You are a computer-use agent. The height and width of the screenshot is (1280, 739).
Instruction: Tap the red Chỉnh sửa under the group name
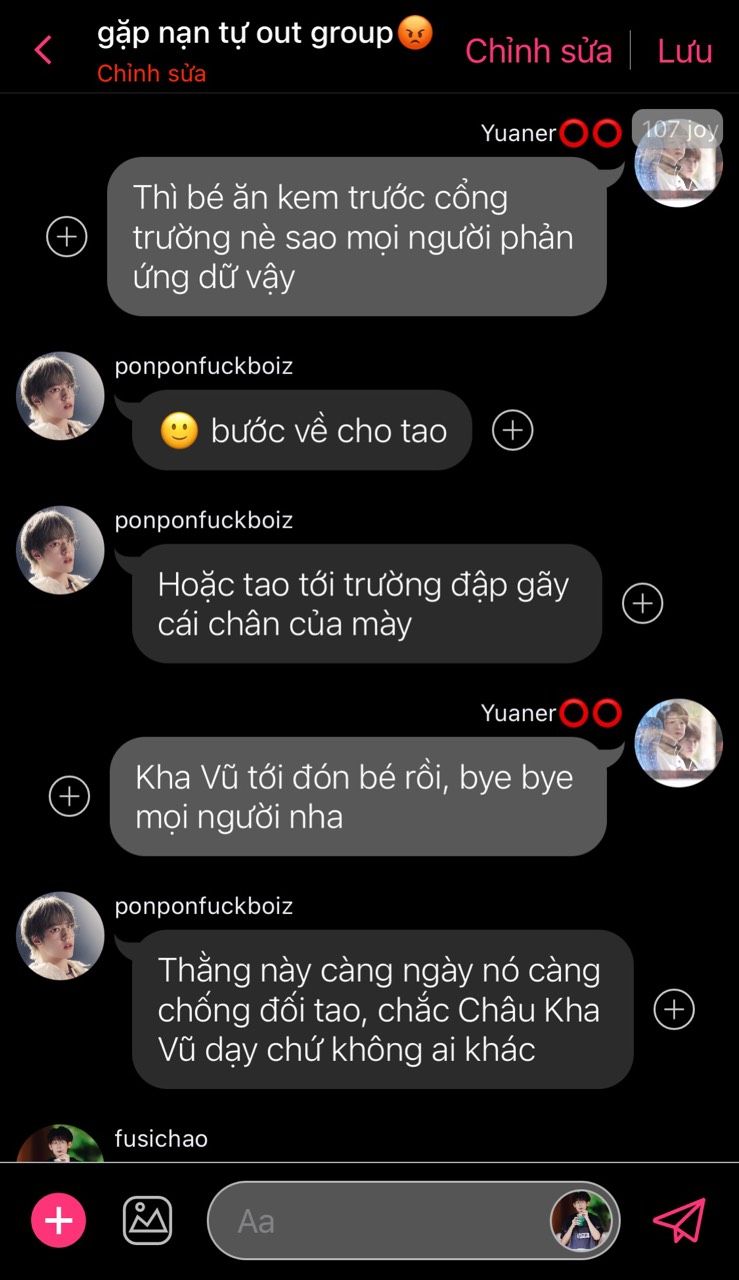[x=151, y=73]
